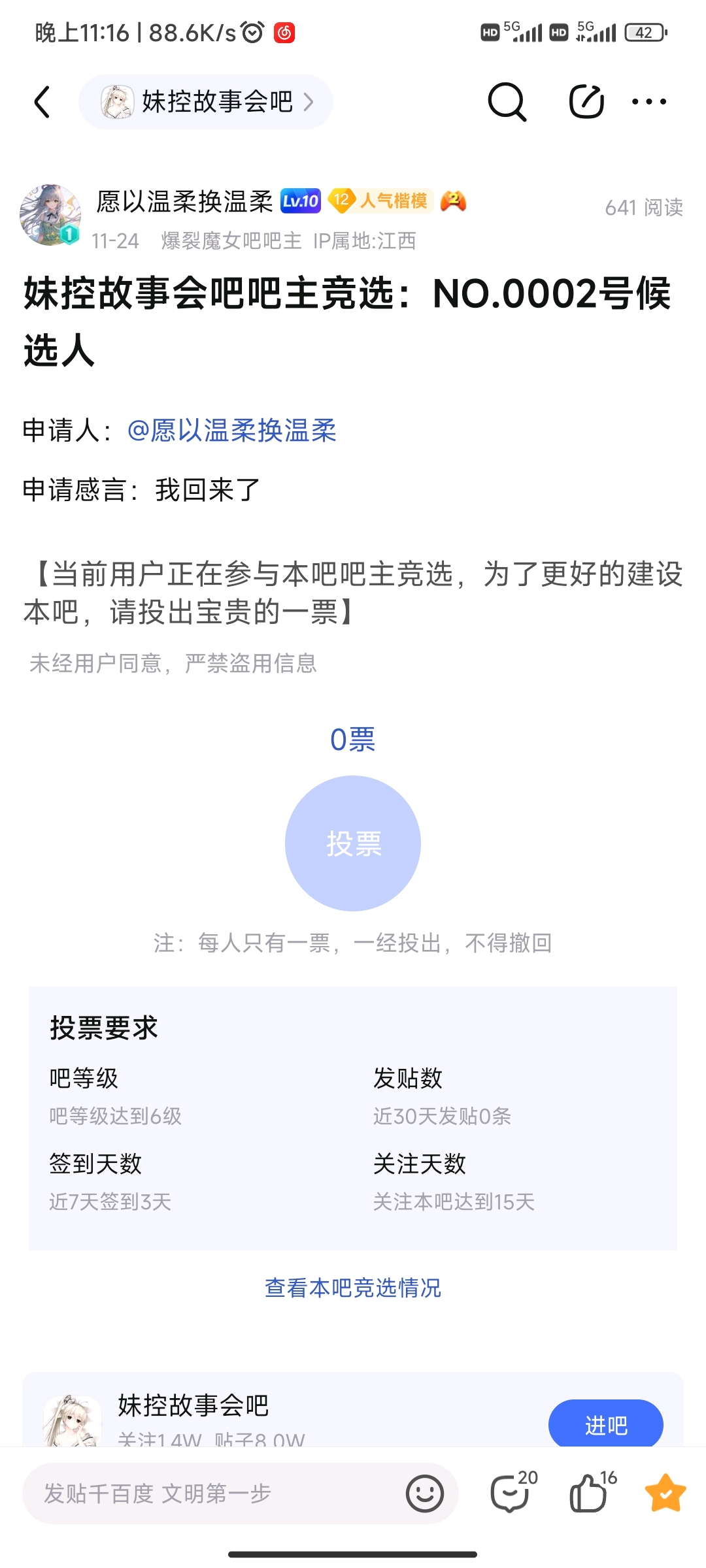
Task: Open the three-dot overflow menu
Action: coord(648,102)
